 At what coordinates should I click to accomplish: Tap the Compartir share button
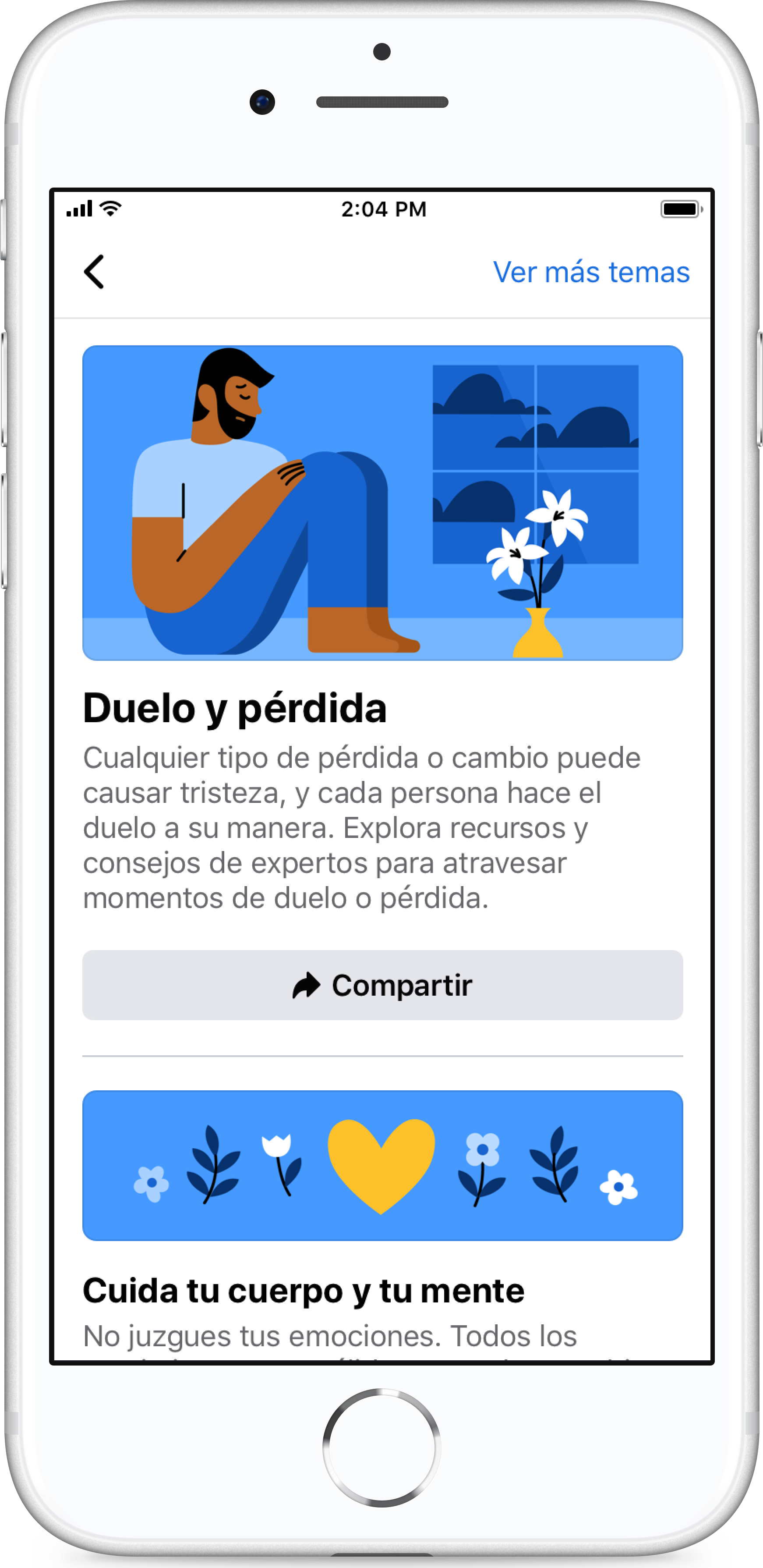tap(382, 985)
